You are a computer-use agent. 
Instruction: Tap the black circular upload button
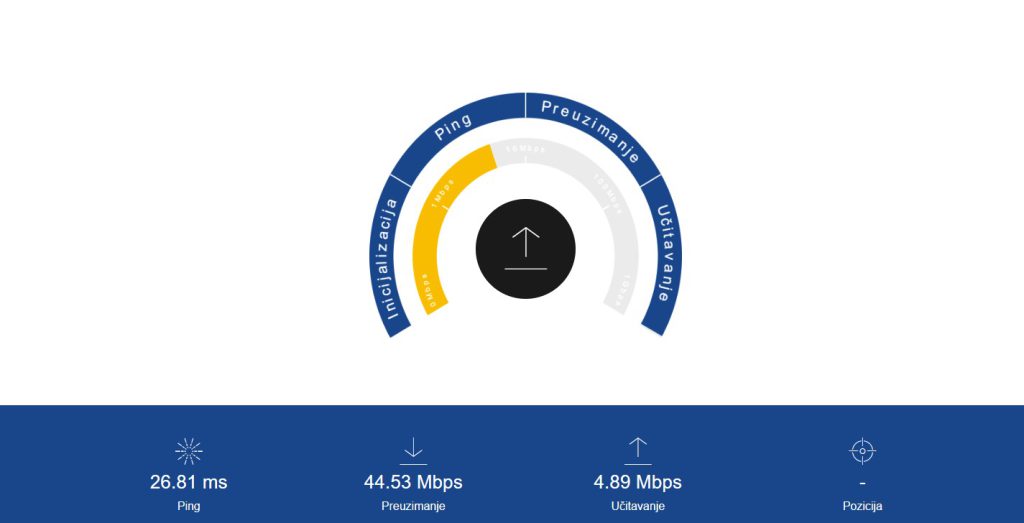525,249
